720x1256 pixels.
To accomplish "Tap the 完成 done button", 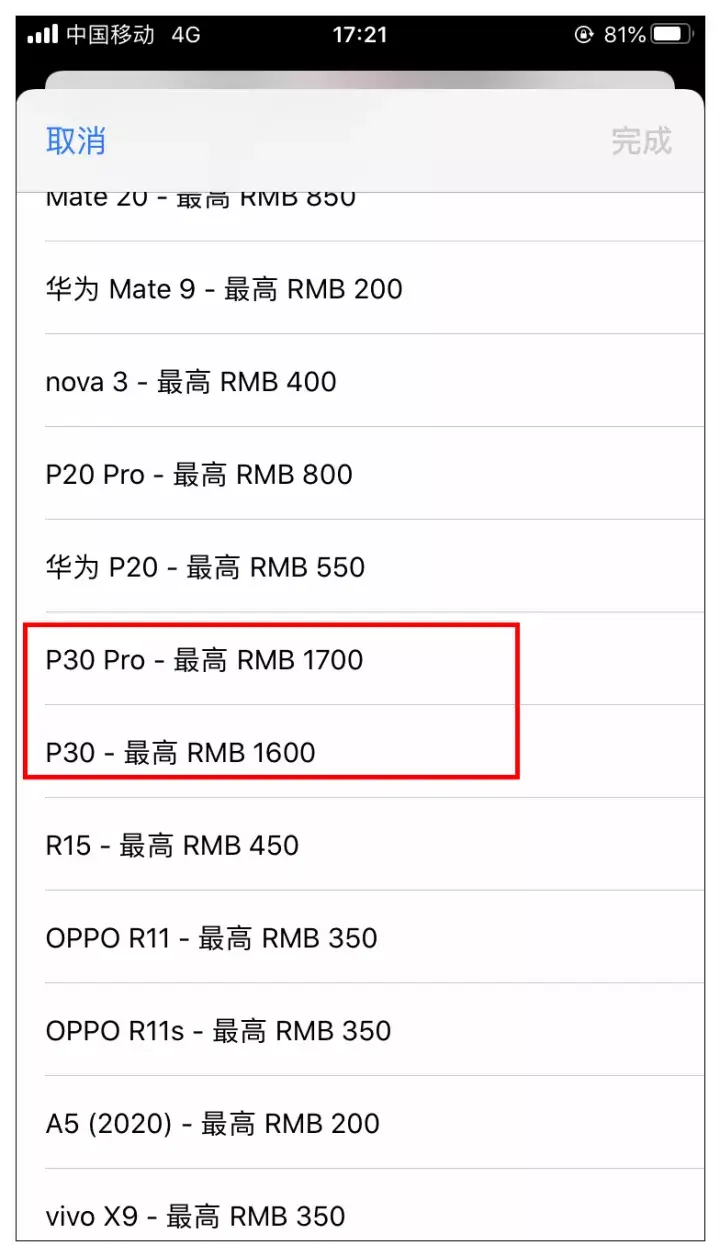I will (x=641, y=141).
